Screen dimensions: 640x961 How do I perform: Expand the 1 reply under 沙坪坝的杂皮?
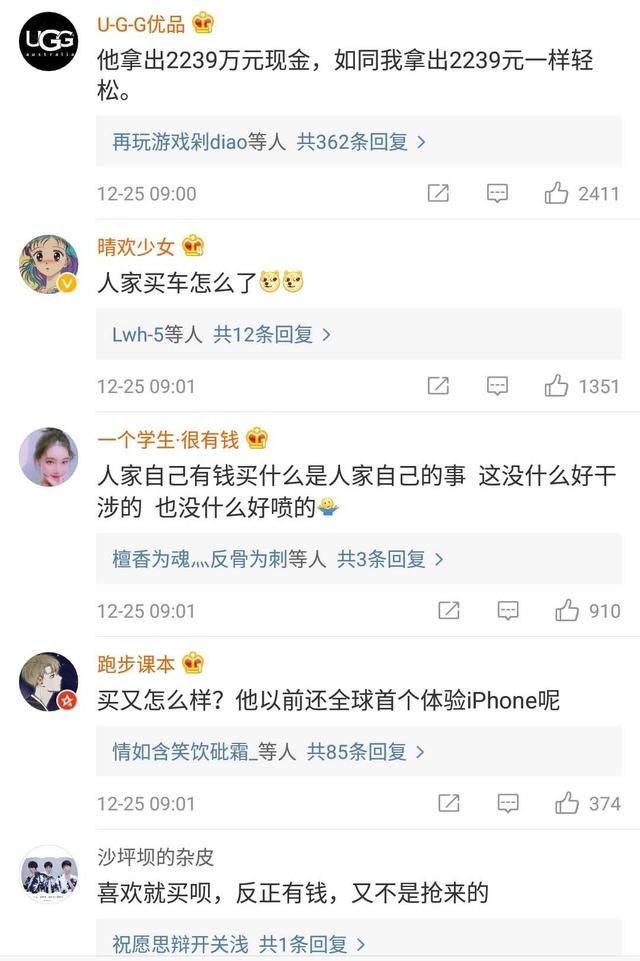pyautogui.click(x=238, y=943)
